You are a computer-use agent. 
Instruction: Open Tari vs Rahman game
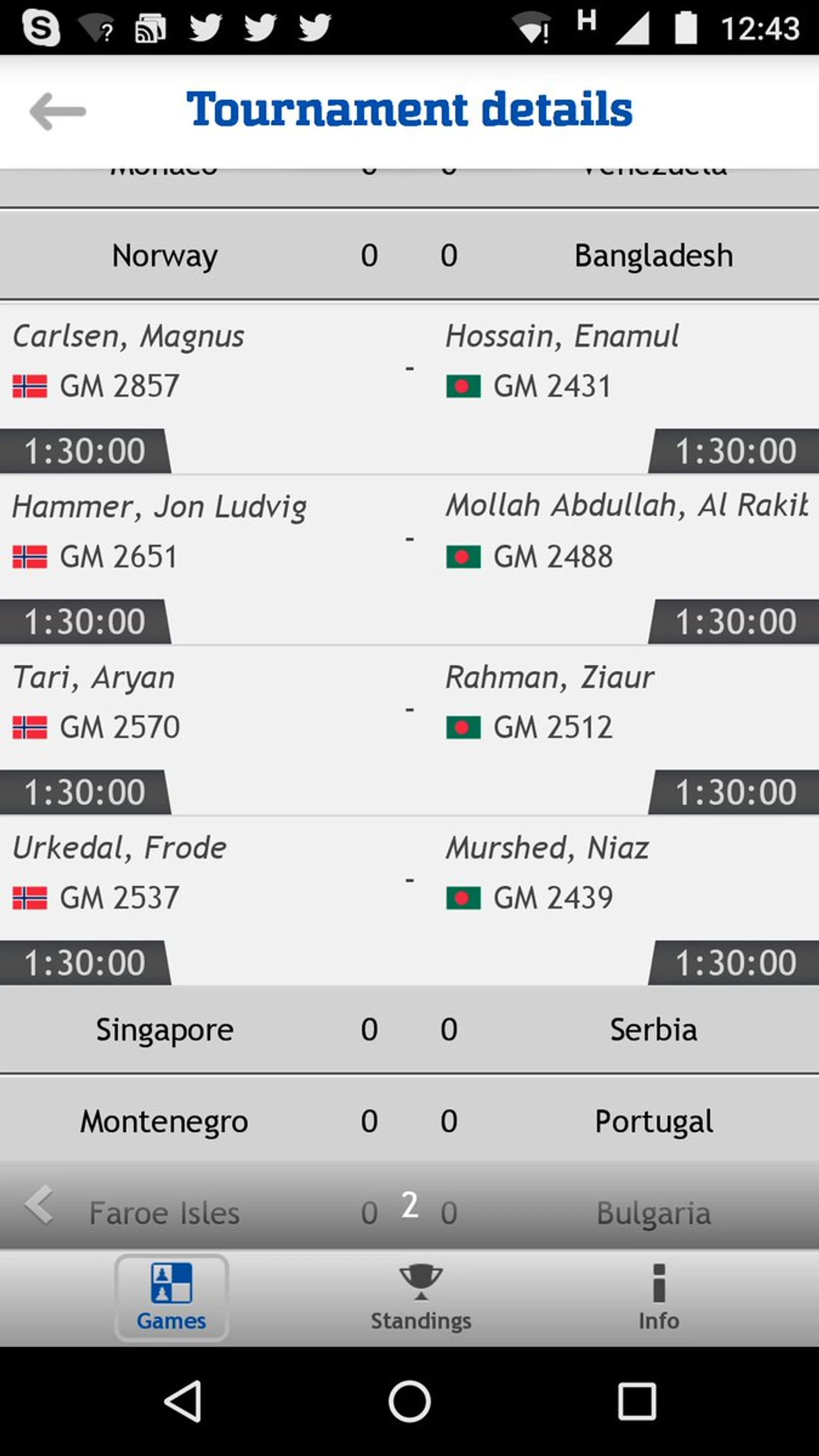pyautogui.click(x=409, y=709)
